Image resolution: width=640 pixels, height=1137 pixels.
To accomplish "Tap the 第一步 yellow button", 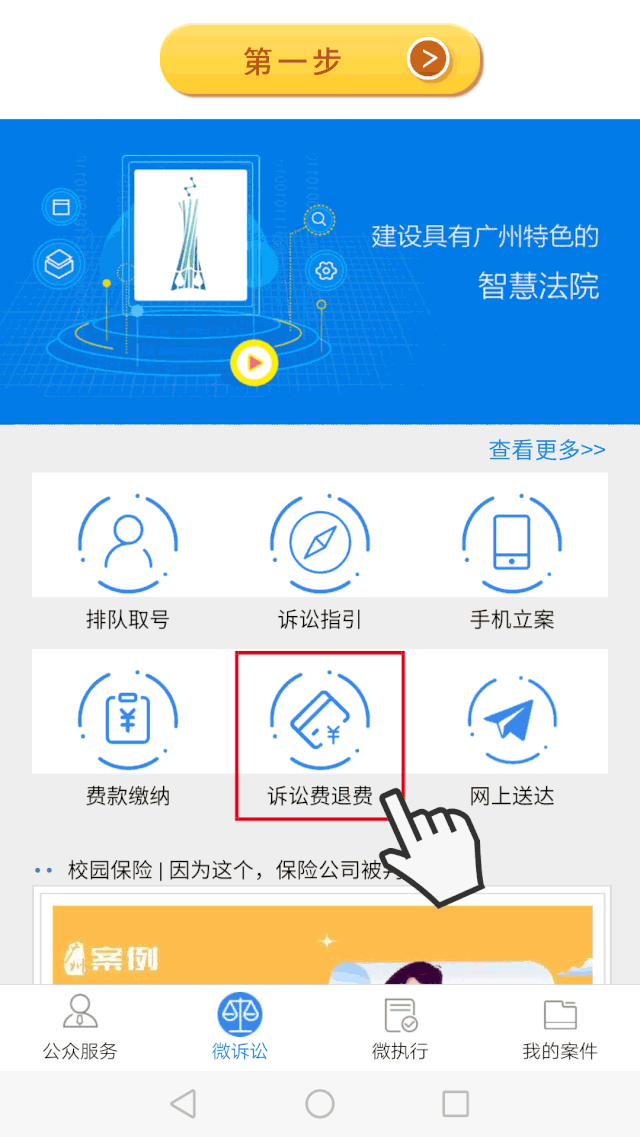I will pyautogui.click(x=320, y=60).
